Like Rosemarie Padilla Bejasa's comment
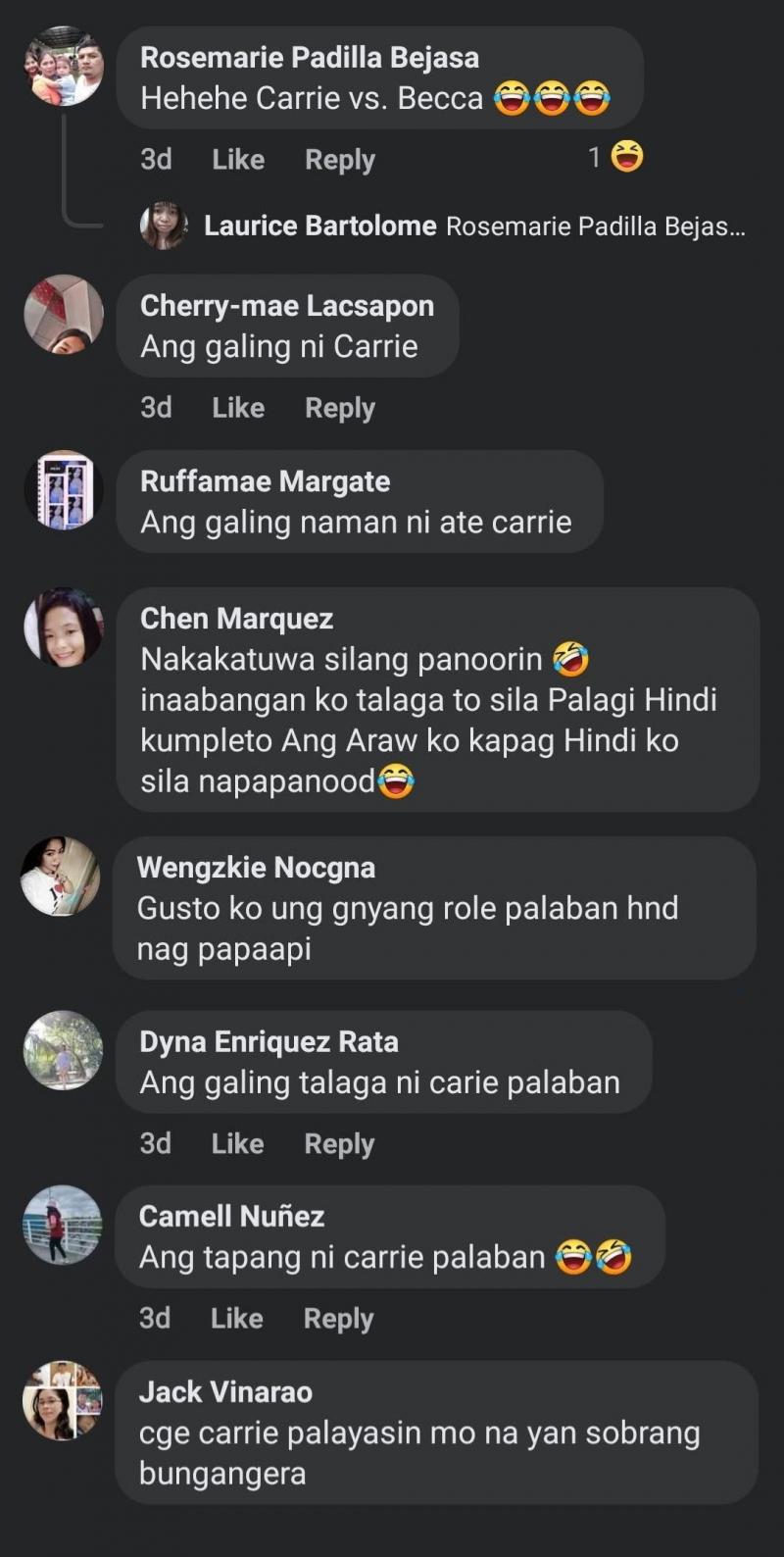Viewport: 784px width, 1557px height. [x=238, y=159]
